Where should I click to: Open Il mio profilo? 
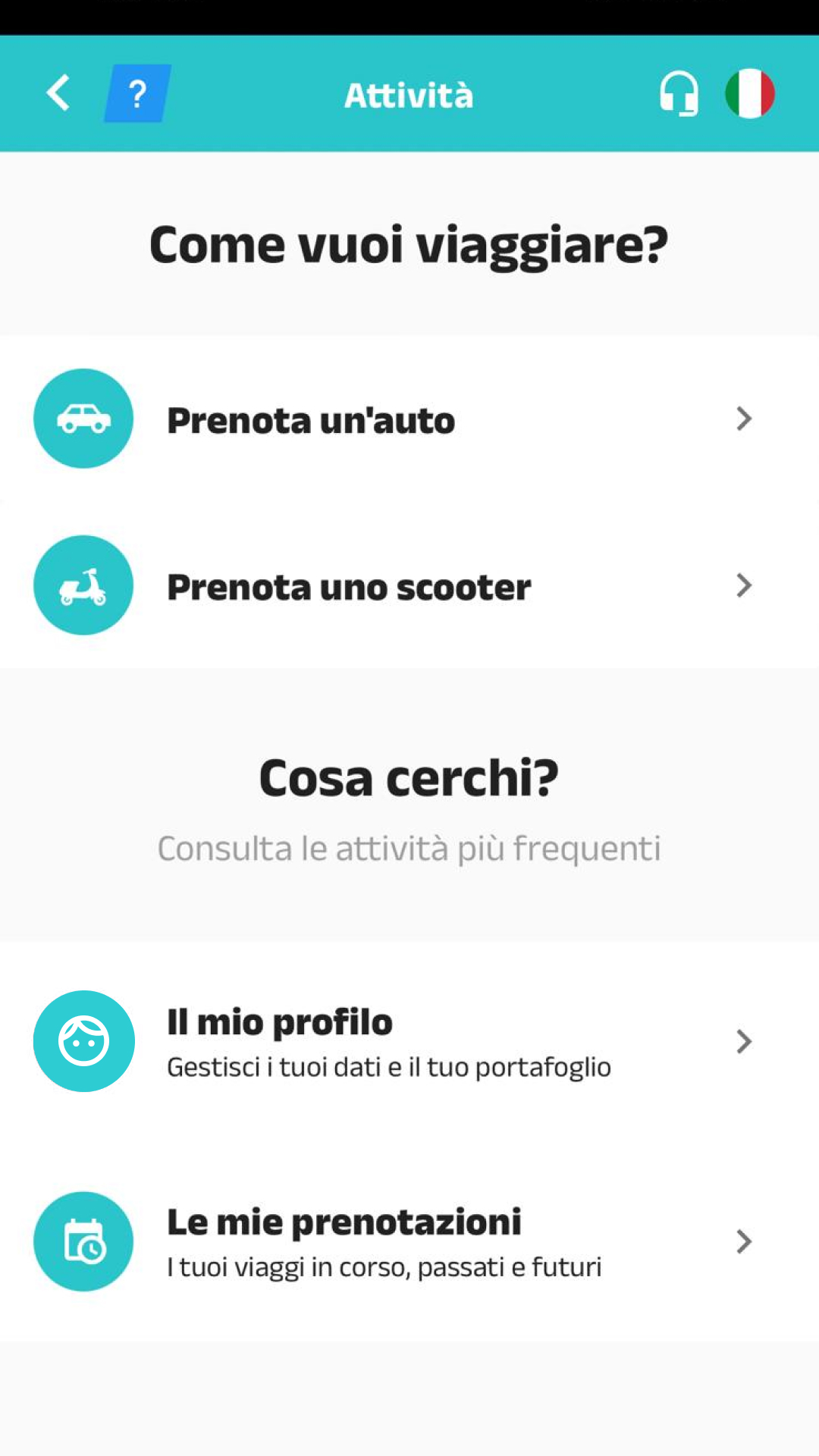(409, 1041)
